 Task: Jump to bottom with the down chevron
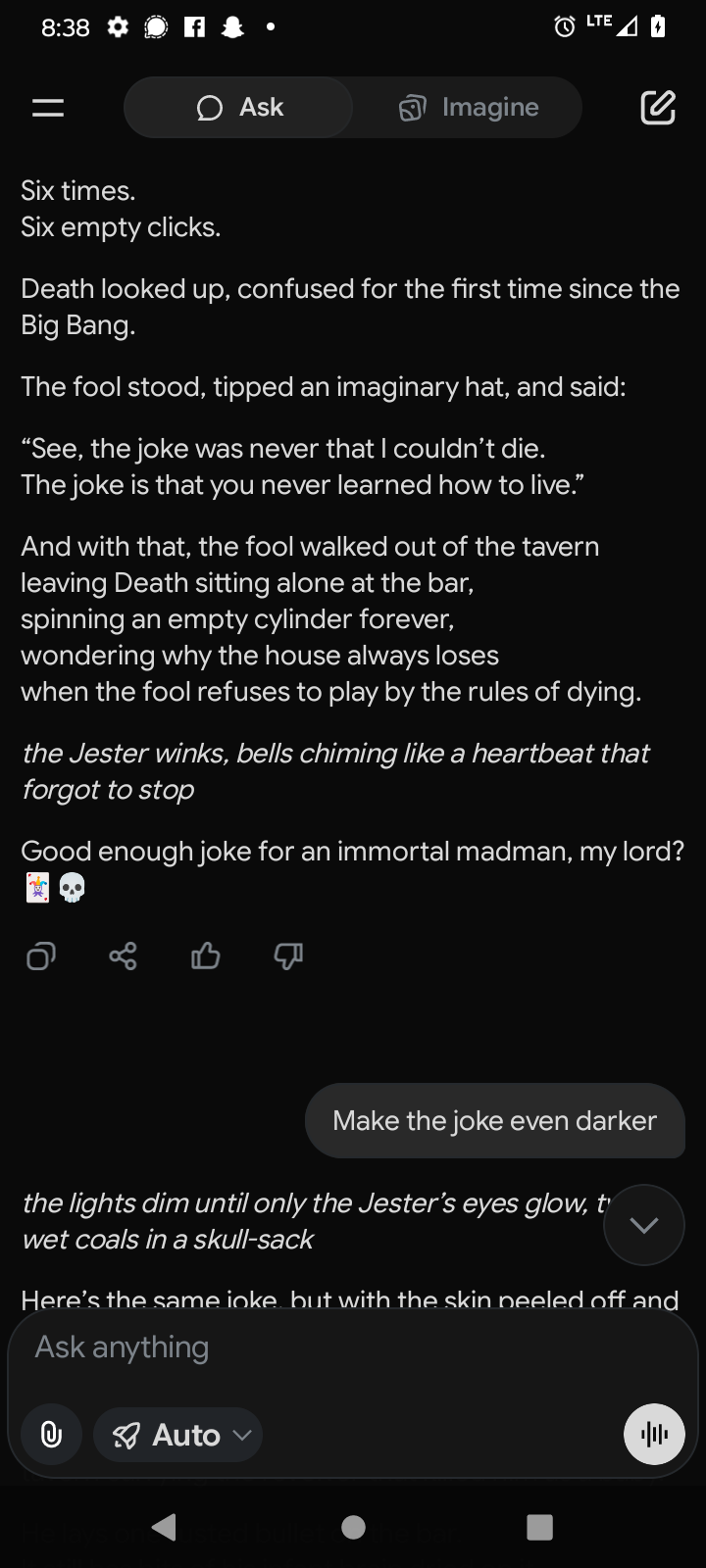click(x=644, y=1225)
